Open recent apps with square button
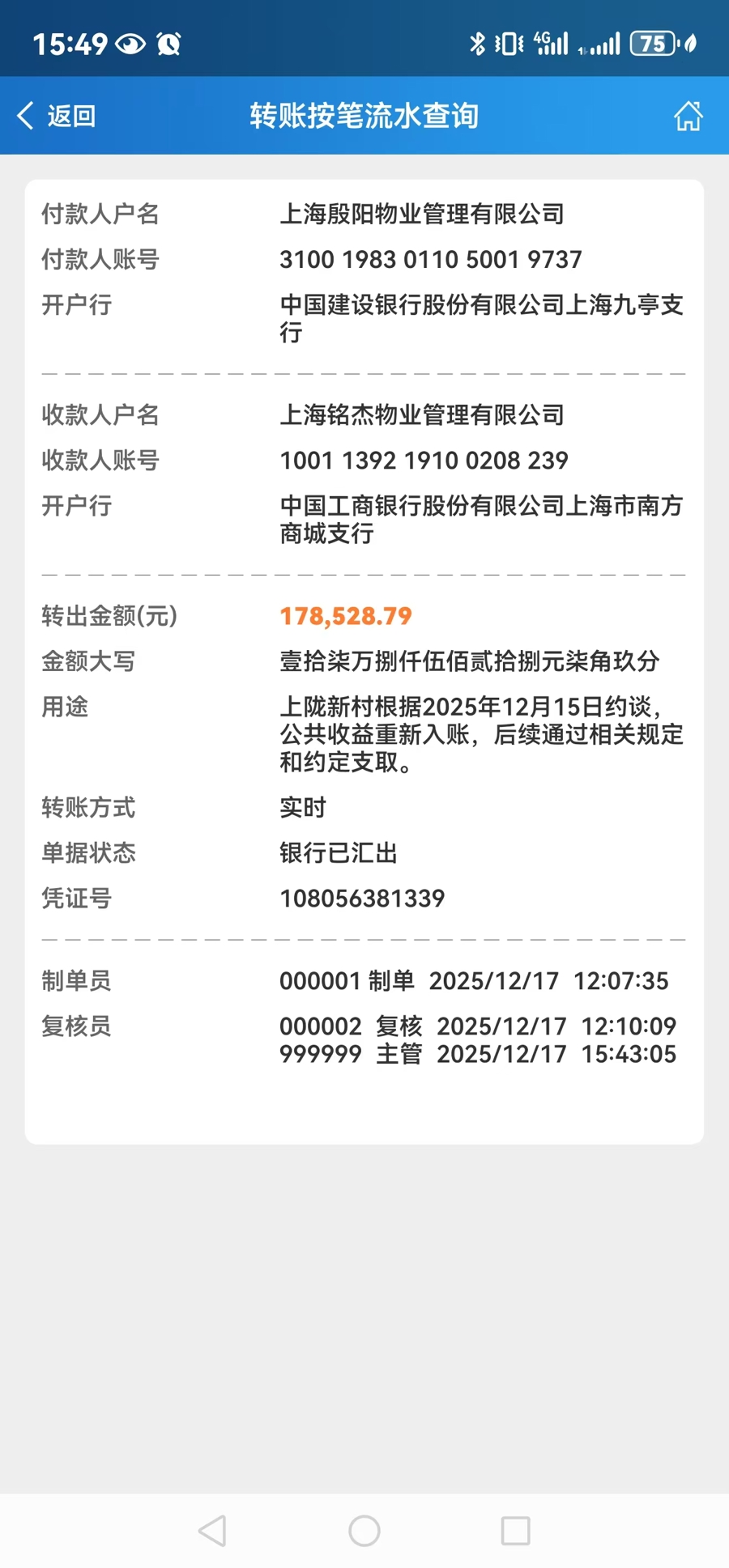Image resolution: width=729 pixels, height=1568 pixels. pyautogui.click(x=515, y=1531)
